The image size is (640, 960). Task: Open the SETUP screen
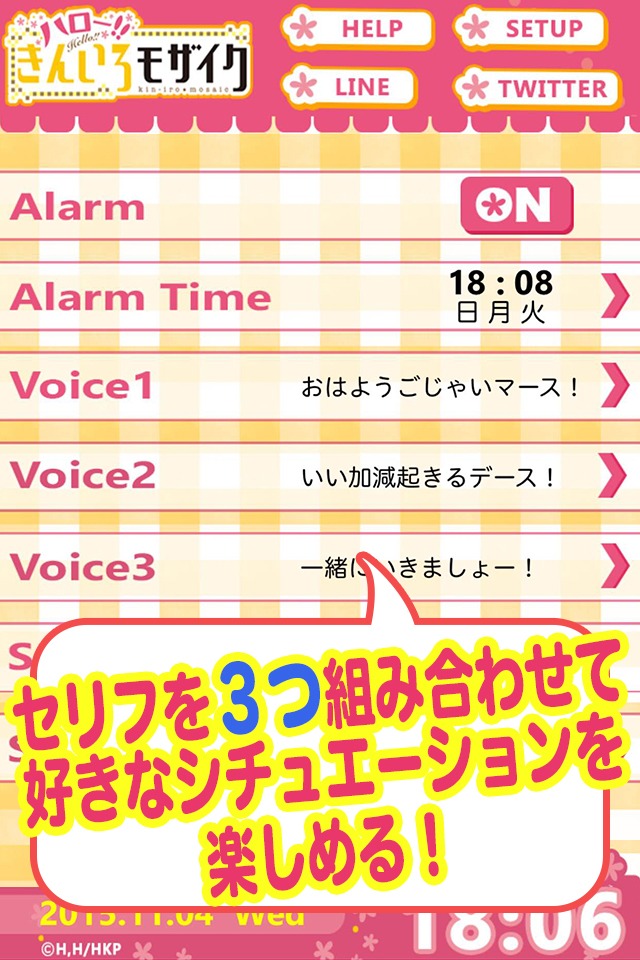tap(530, 29)
